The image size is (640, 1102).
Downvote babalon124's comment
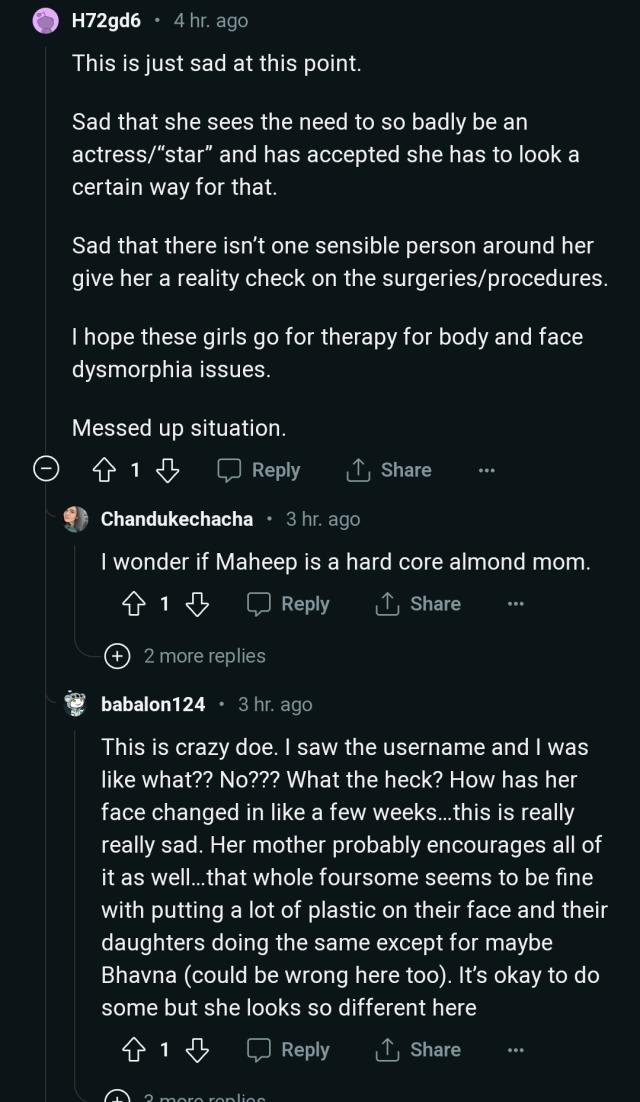tap(197, 1050)
